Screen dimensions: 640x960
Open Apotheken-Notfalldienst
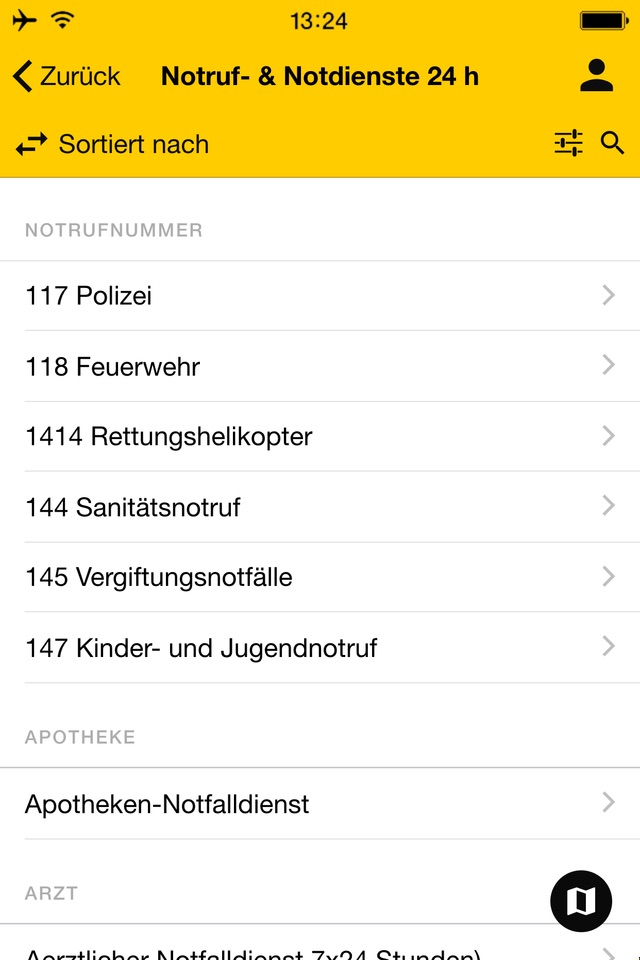(x=320, y=803)
